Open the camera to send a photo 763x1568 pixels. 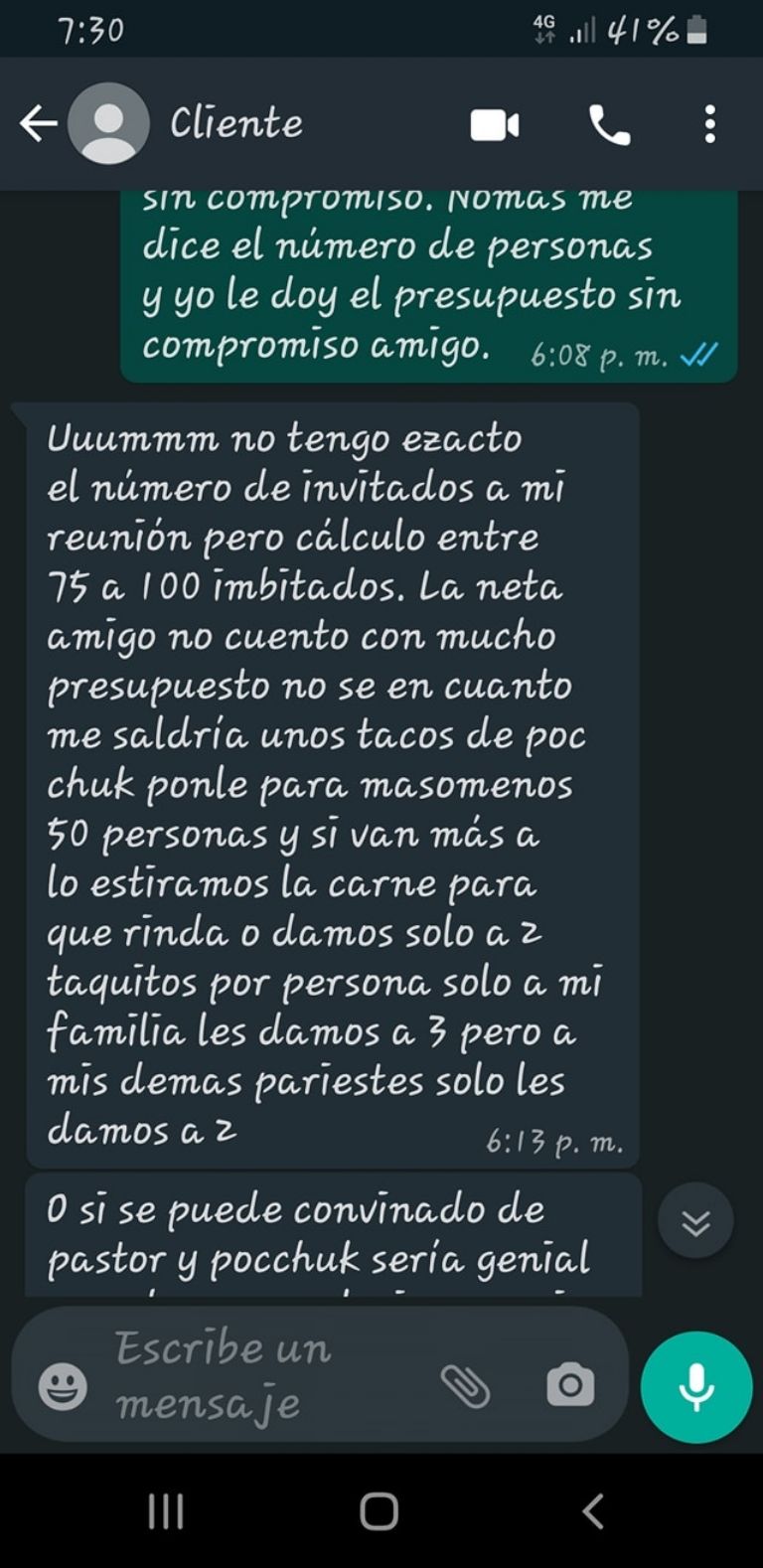tap(570, 1385)
